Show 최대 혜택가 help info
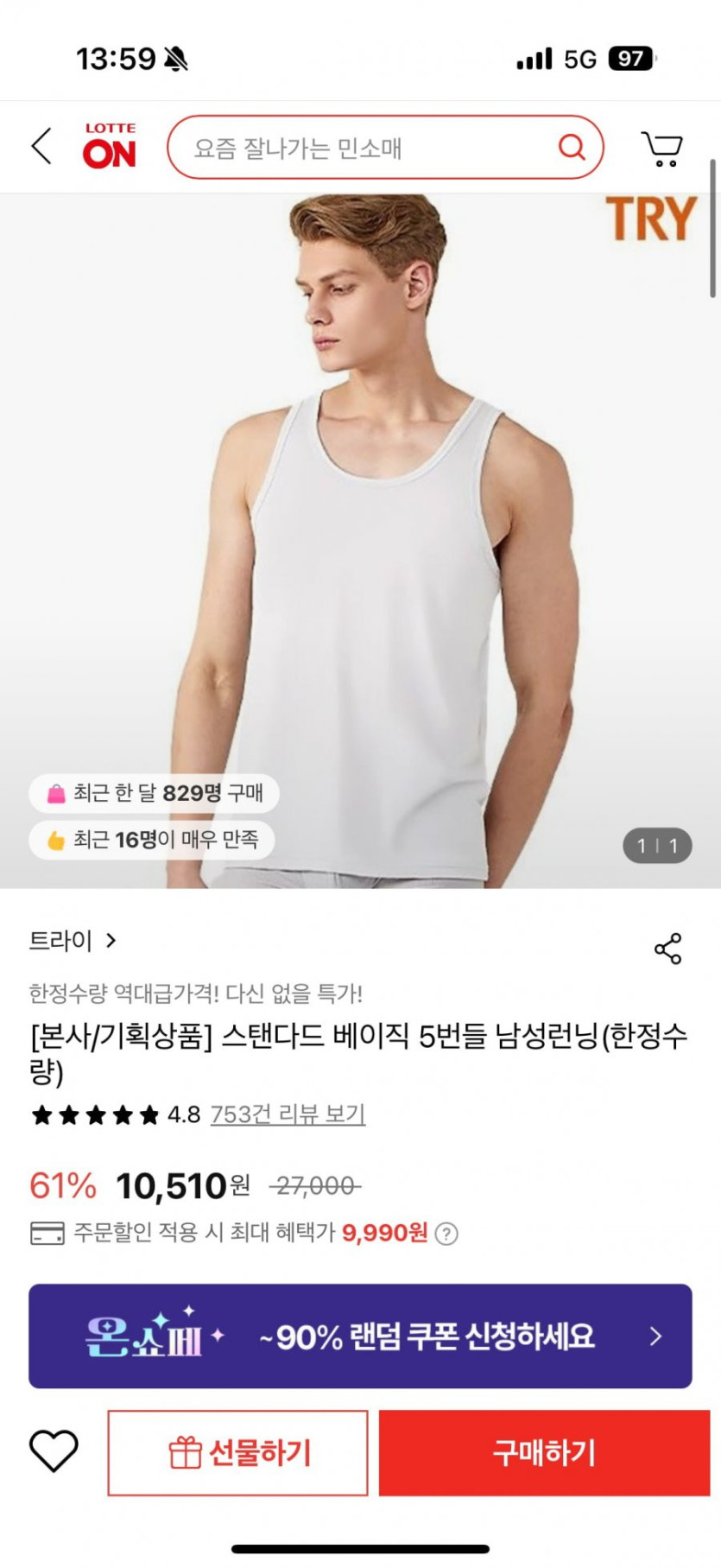This screenshot has width=721, height=1568. 446,1234
